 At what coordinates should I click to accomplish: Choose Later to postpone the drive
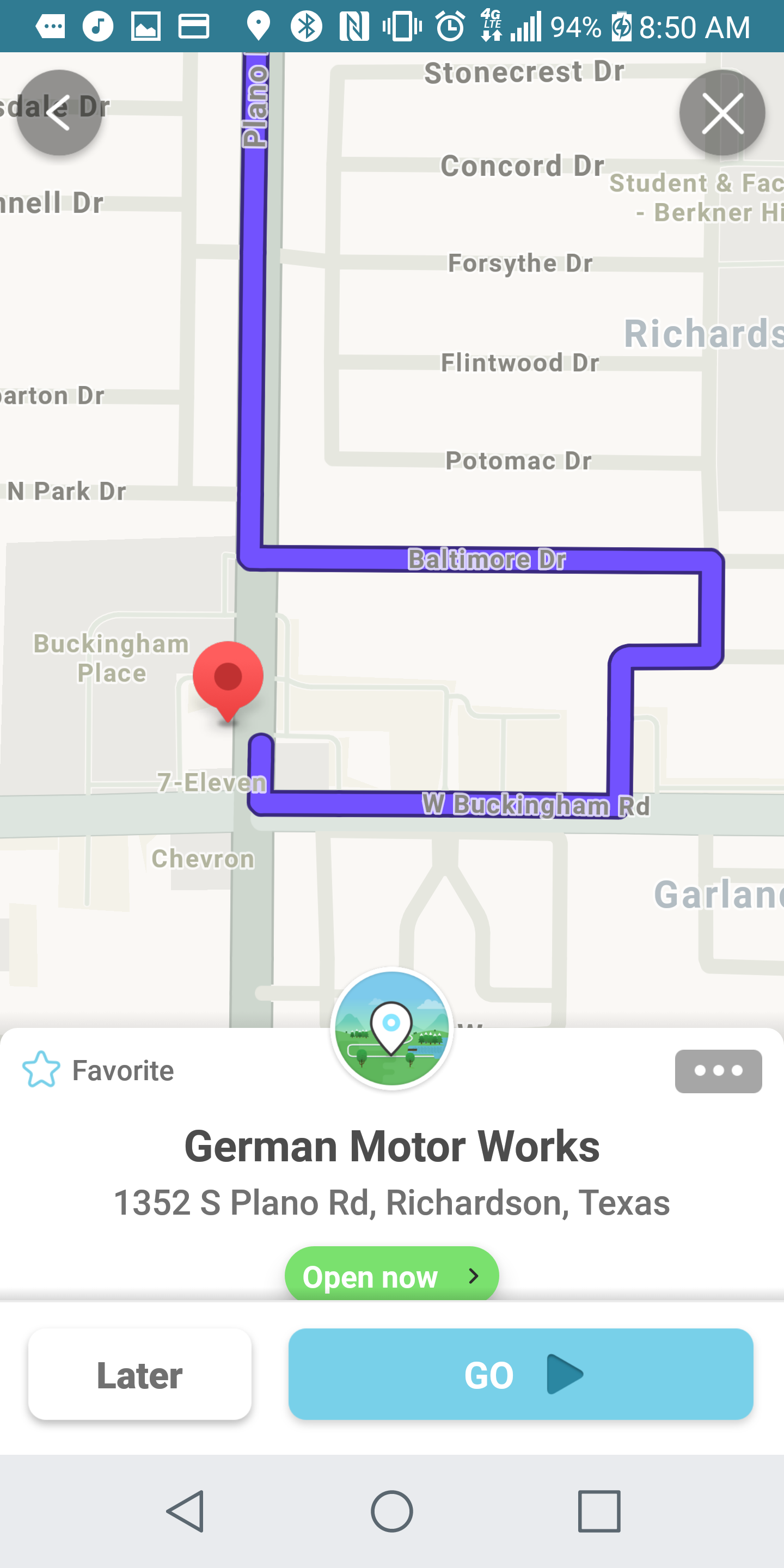click(140, 1374)
